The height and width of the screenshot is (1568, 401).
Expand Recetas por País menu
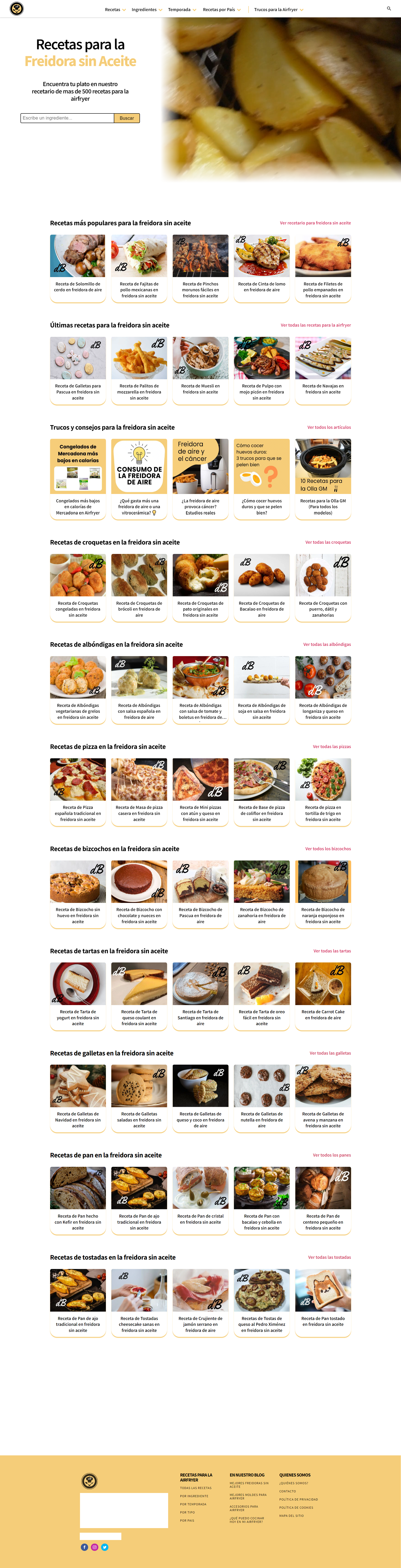(x=222, y=10)
